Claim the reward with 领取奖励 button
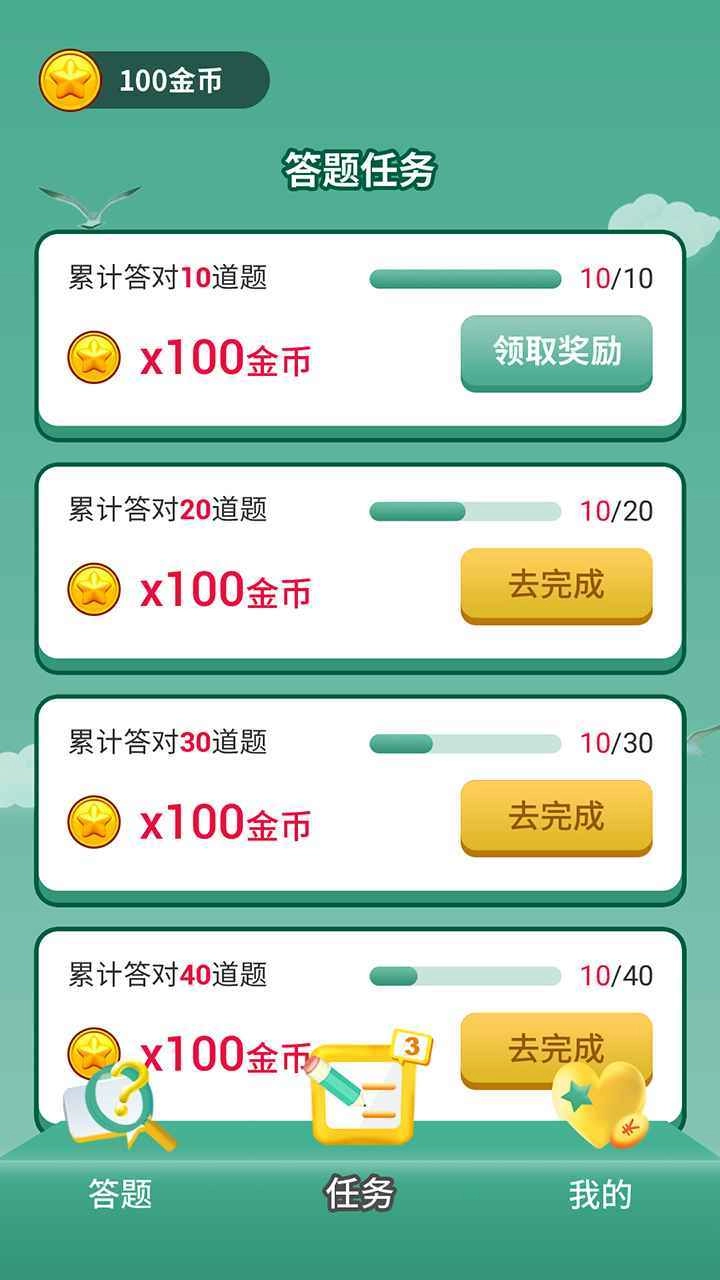Viewport: 720px width, 1280px height. pyautogui.click(x=555, y=352)
